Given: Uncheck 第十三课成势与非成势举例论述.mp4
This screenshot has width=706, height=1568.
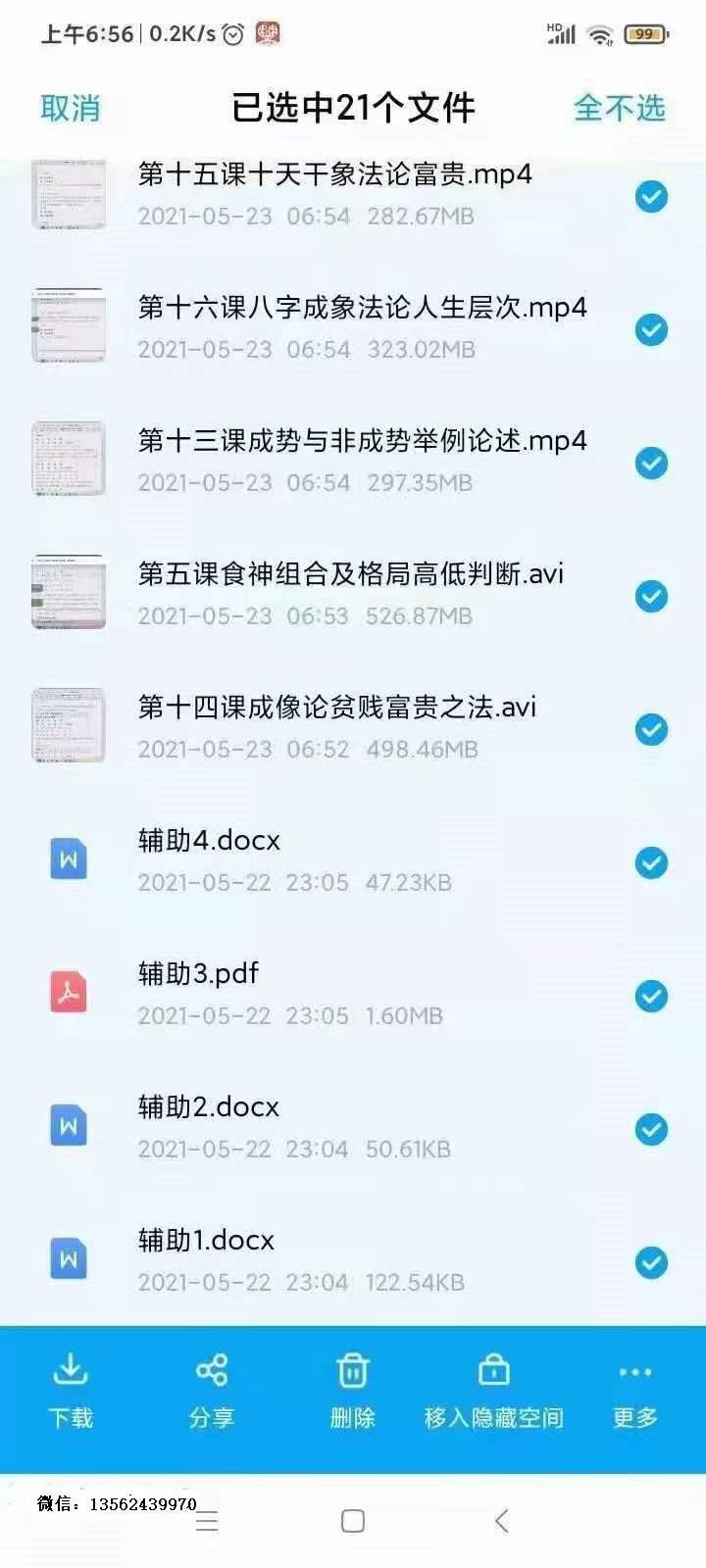Looking at the screenshot, I should point(651,463).
